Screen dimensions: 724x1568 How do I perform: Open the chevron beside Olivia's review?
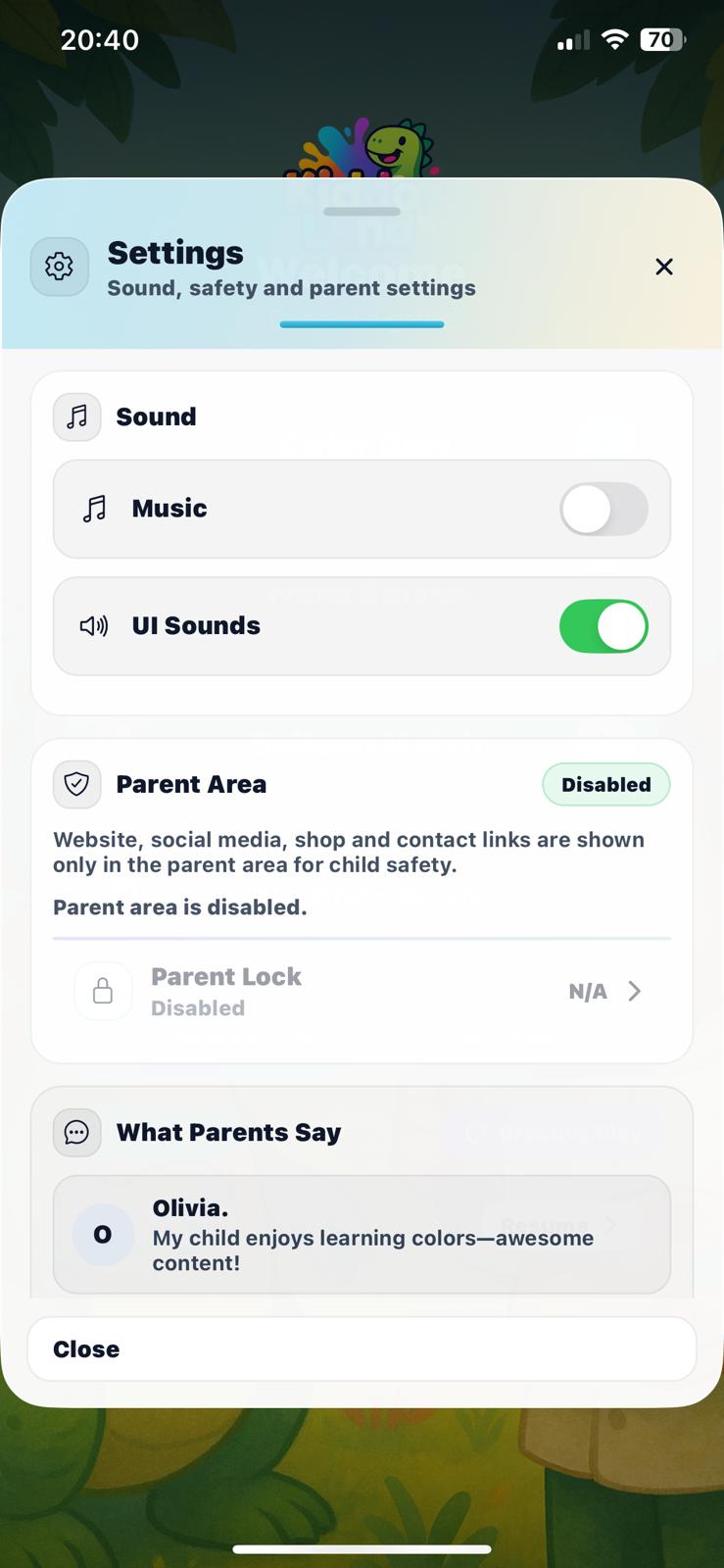coord(612,1225)
